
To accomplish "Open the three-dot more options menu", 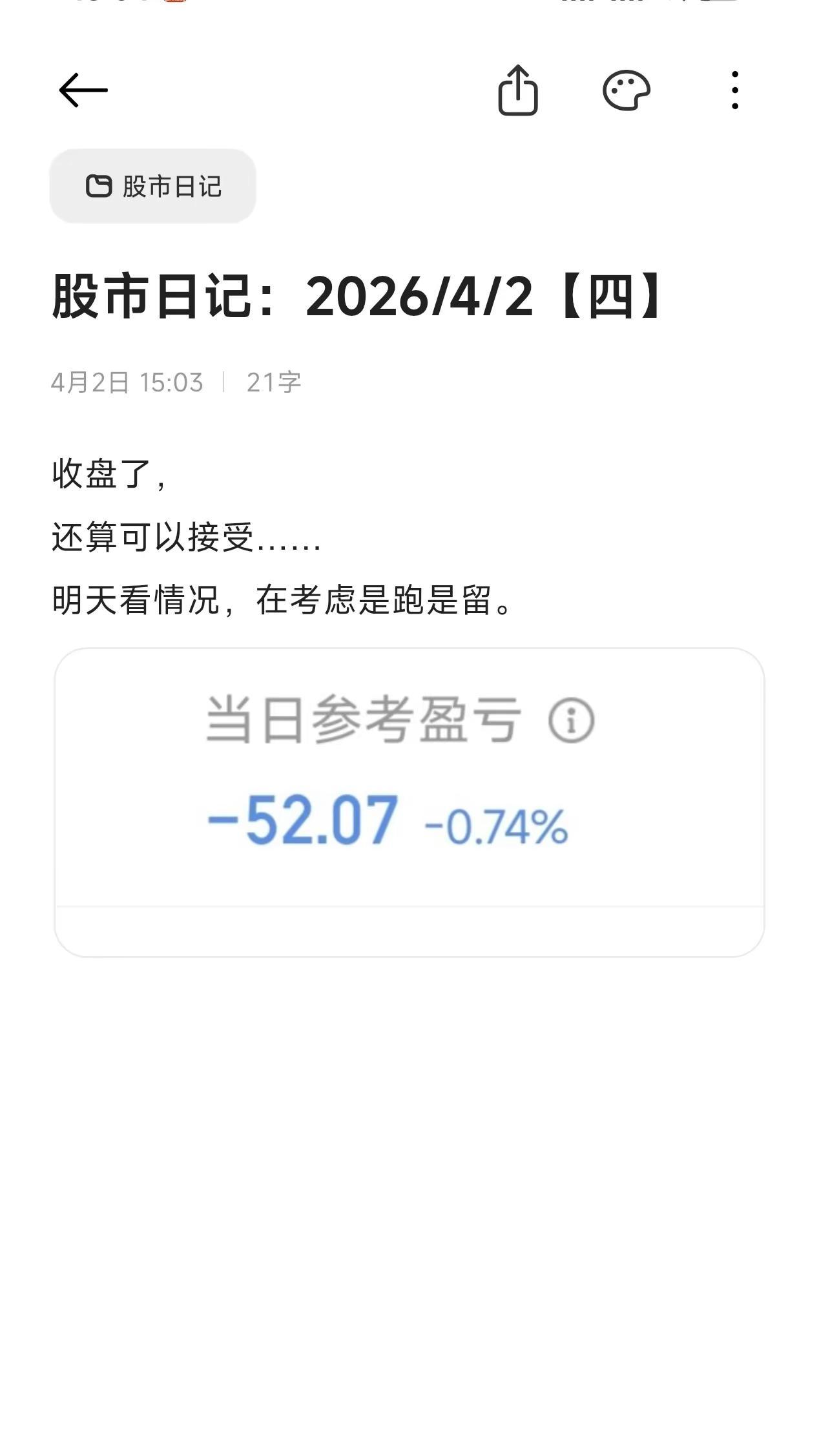I will (x=734, y=90).
